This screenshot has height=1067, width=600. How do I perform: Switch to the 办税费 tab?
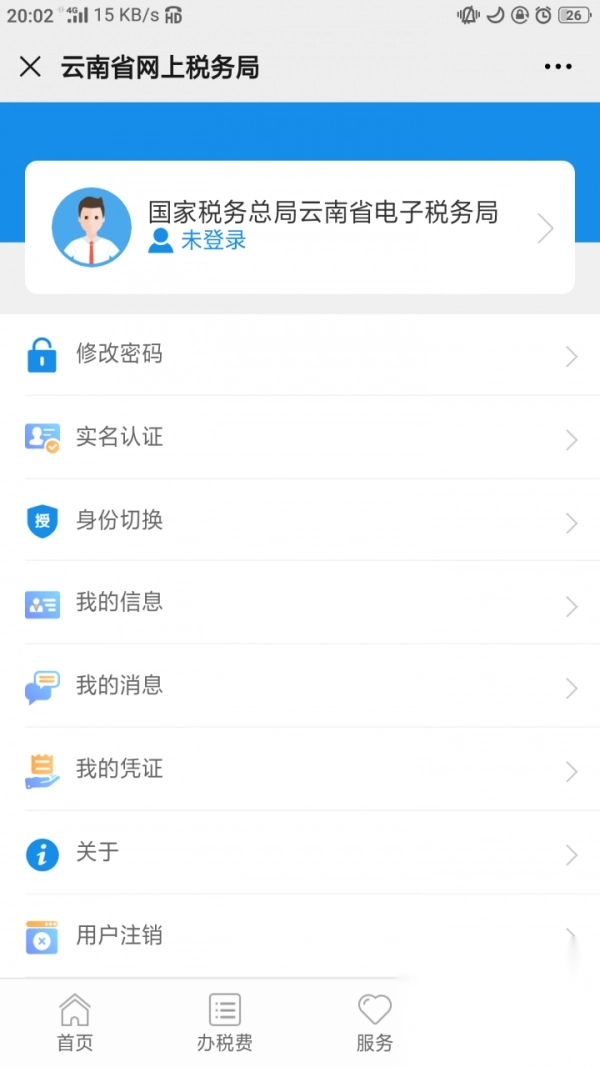pyautogui.click(x=225, y=1022)
